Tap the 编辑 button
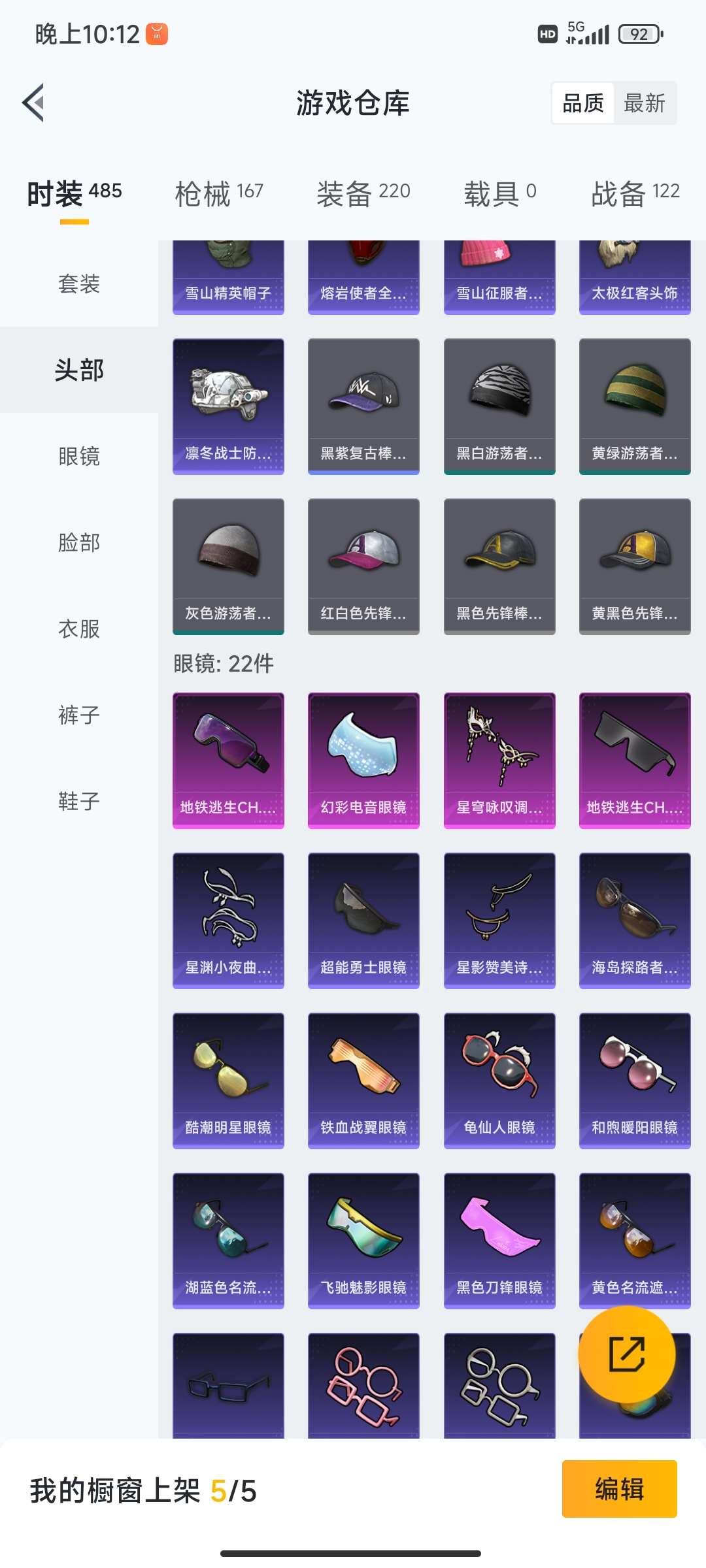The width and height of the screenshot is (706, 1568). [x=619, y=1489]
